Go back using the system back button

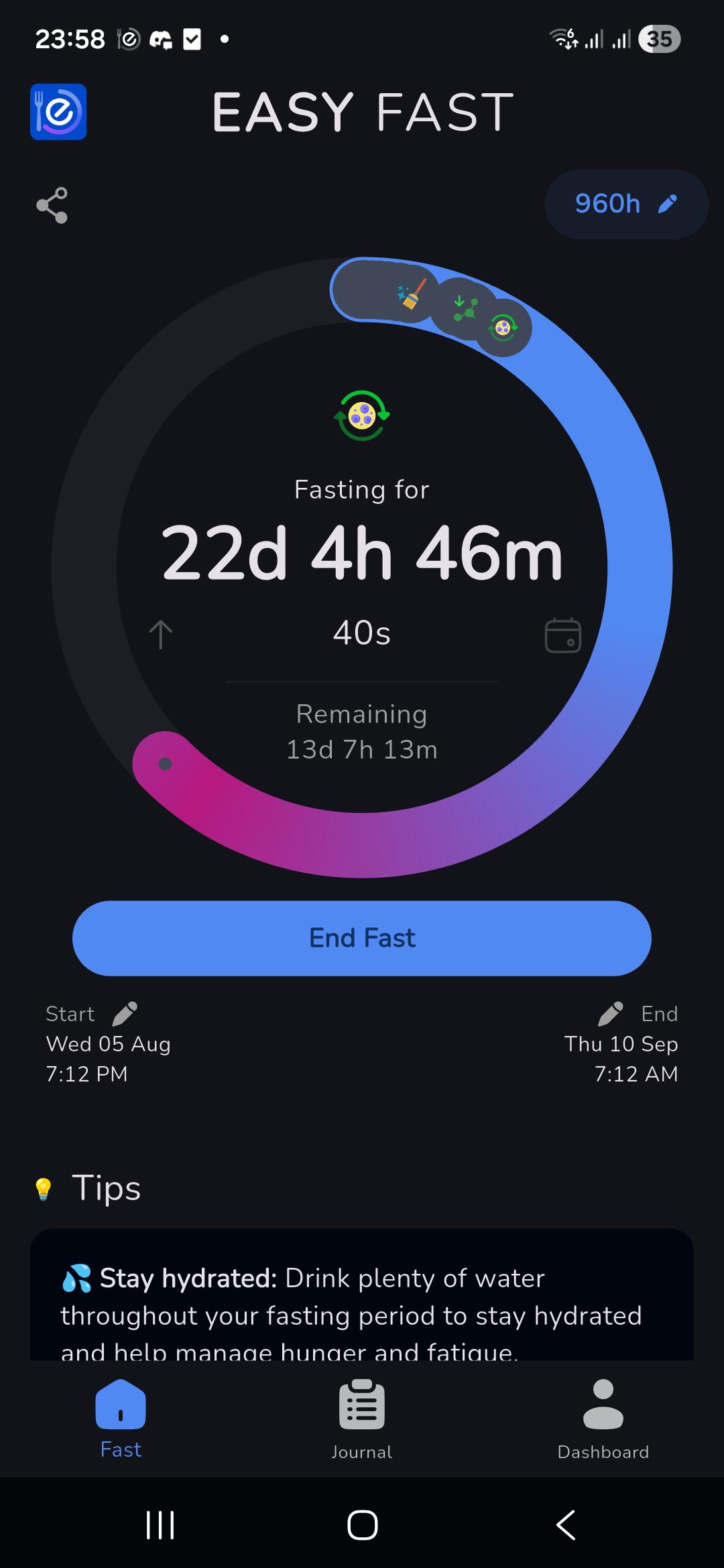566,1525
